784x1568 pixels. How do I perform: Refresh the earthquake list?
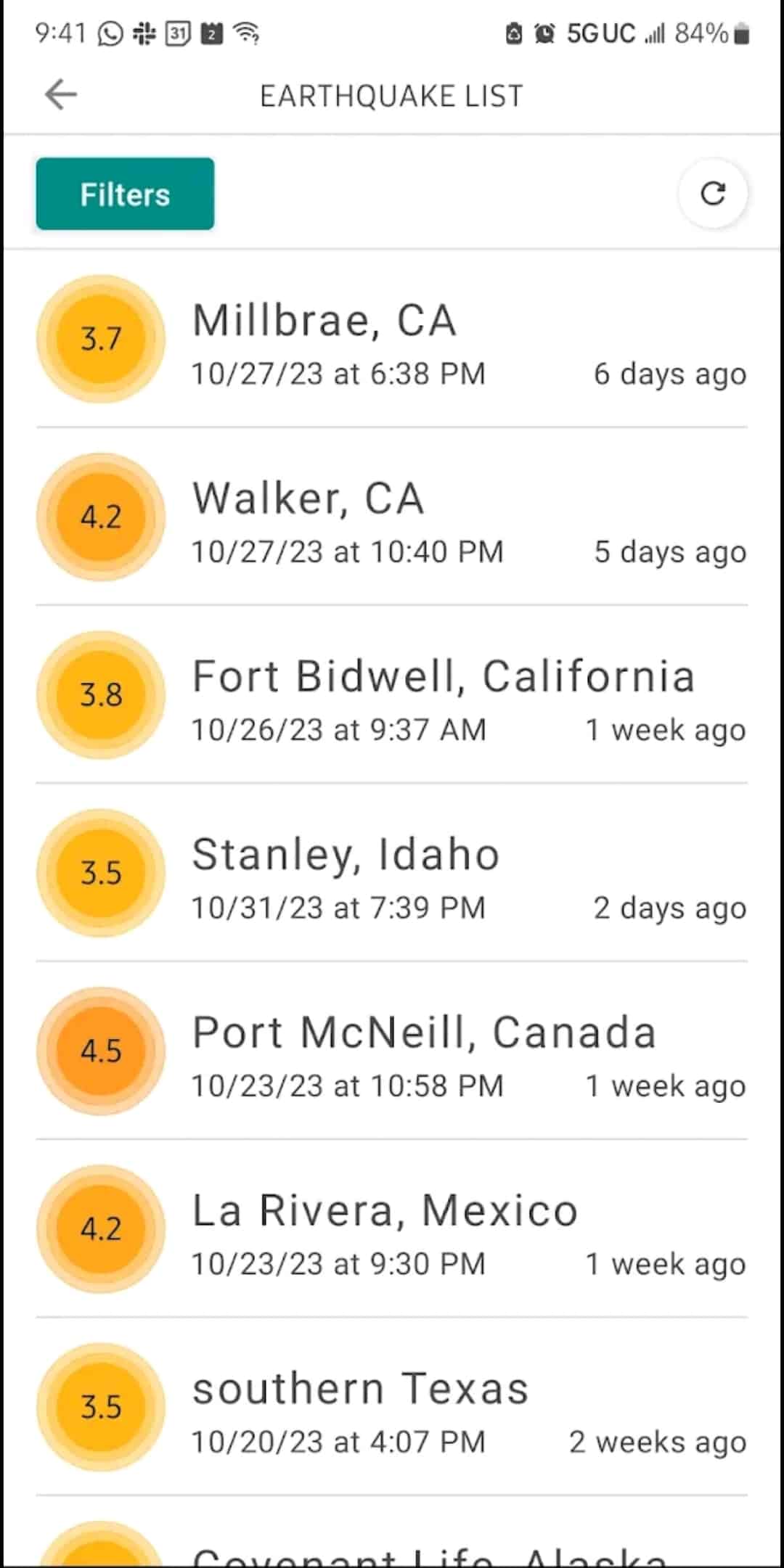(x=713, y=194)
